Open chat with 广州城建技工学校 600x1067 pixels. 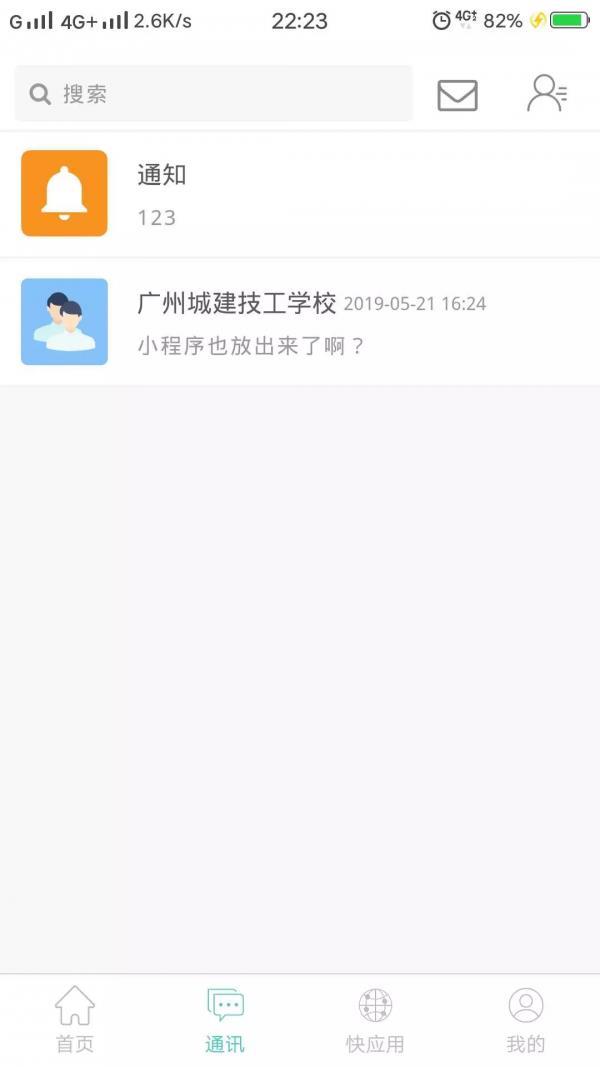pyautogui.click(x=300, y=322)
